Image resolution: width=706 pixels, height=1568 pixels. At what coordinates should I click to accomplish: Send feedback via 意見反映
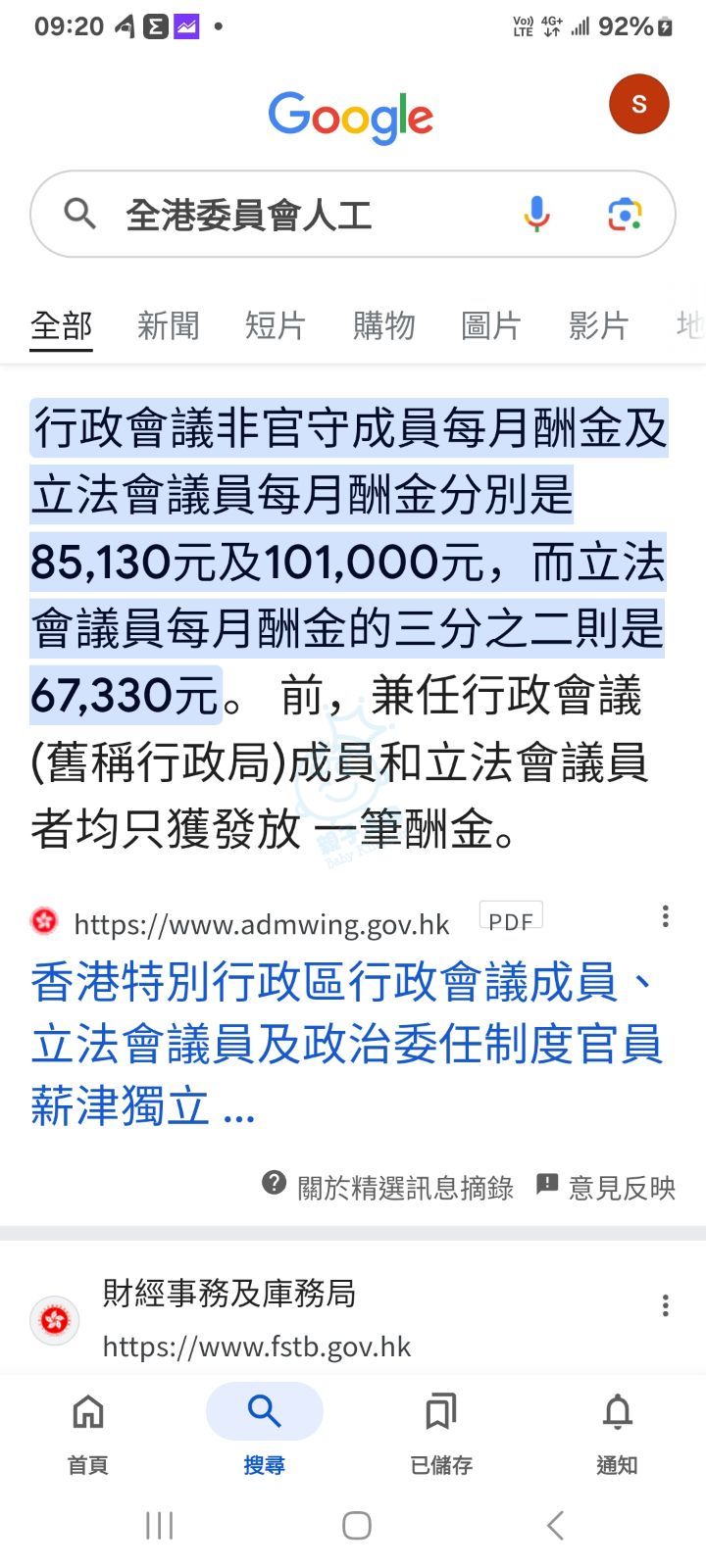606,1187
